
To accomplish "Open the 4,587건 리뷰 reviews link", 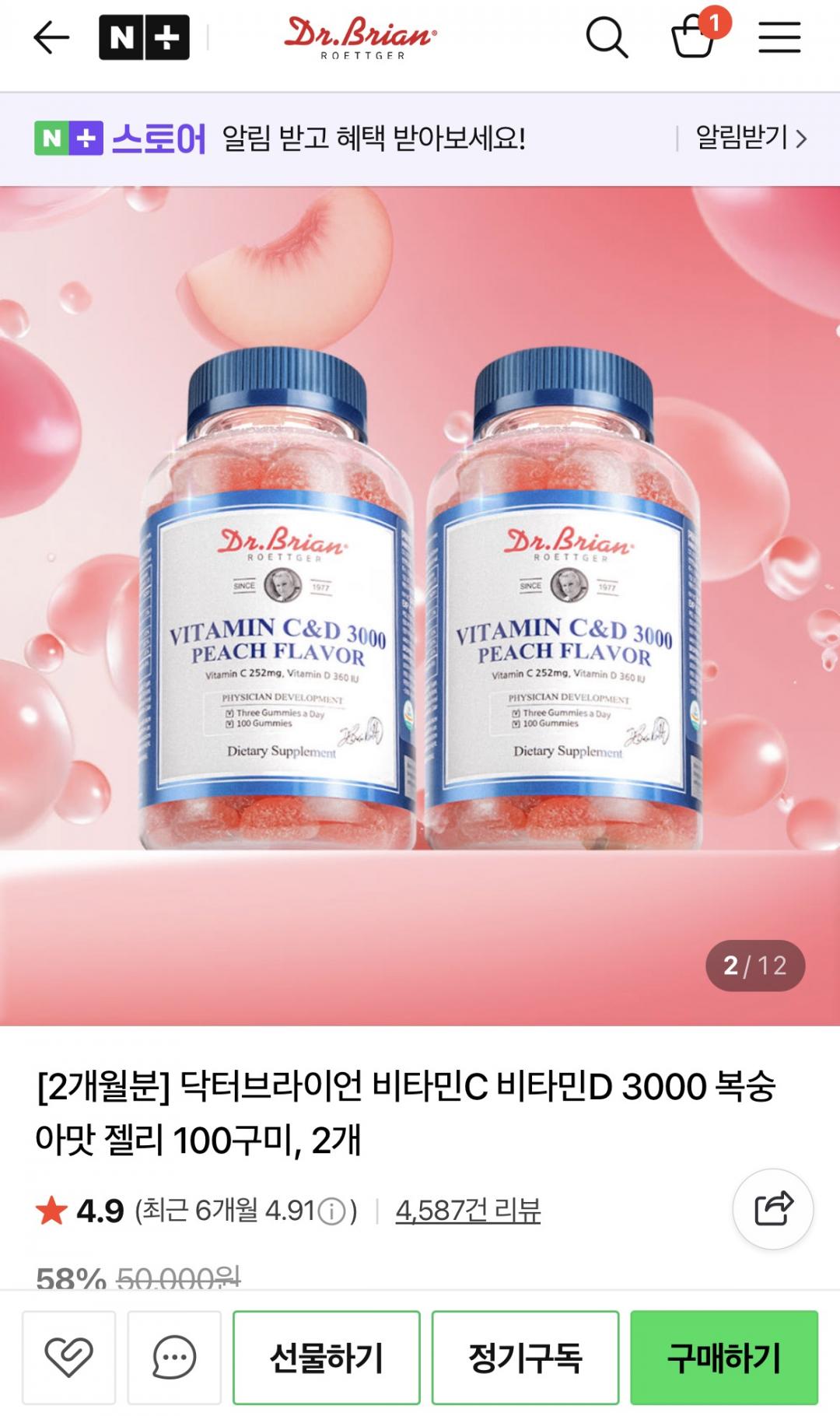I will (x=467, y=1211).
